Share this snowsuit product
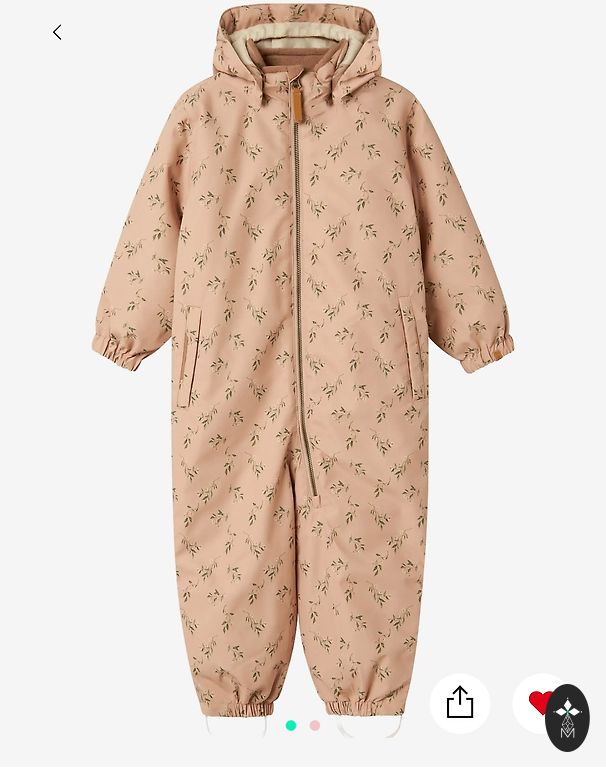This screenshot has width=606, height=768. 460,703
